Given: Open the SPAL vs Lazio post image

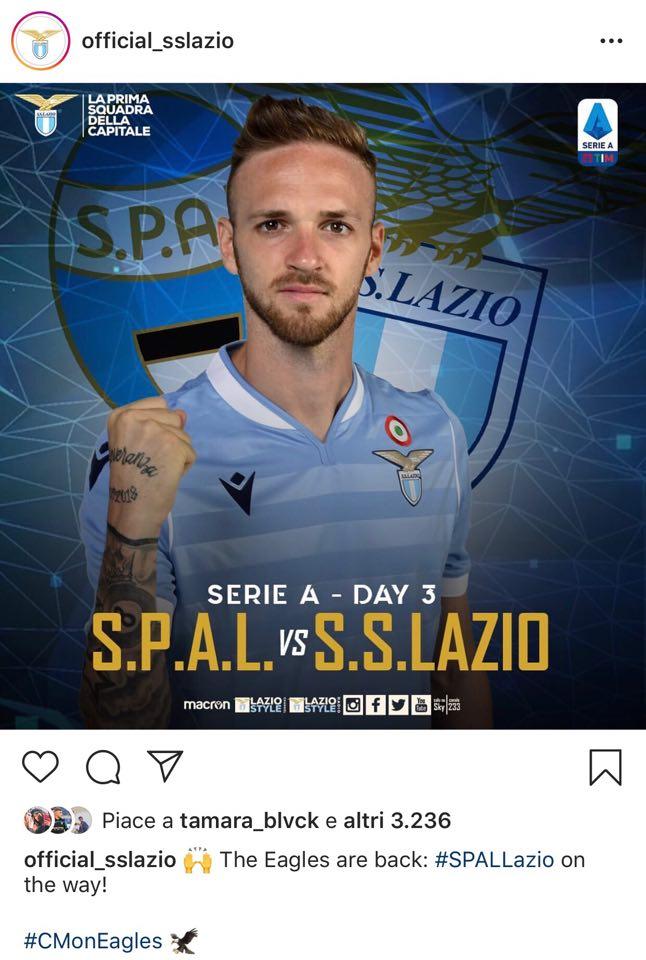Looking at the screenshot, I should coord(323,405).
